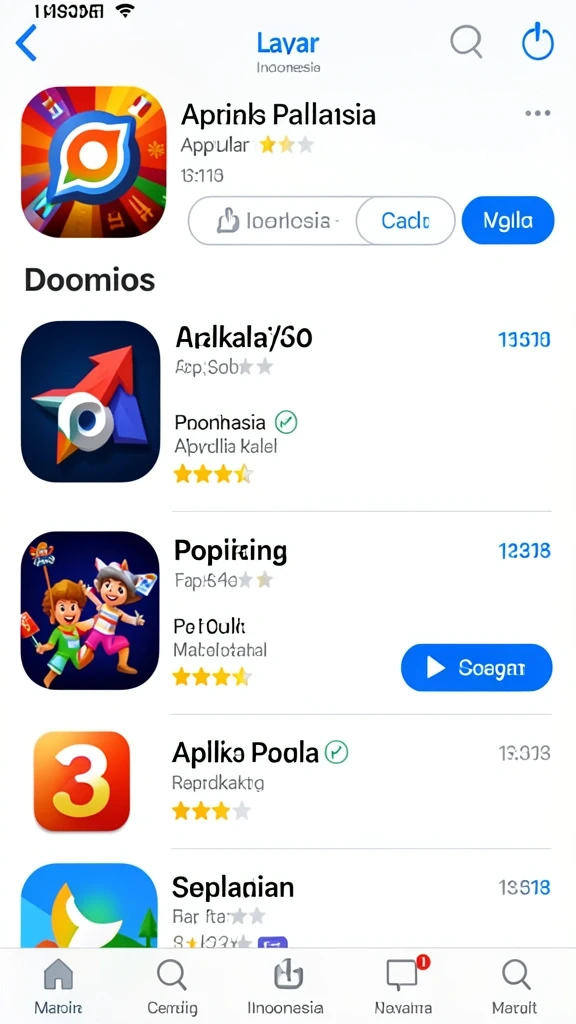Screen dimensions: 576x1024
Task: Go back using the top-left arrow
Action: tap(27, 44)
